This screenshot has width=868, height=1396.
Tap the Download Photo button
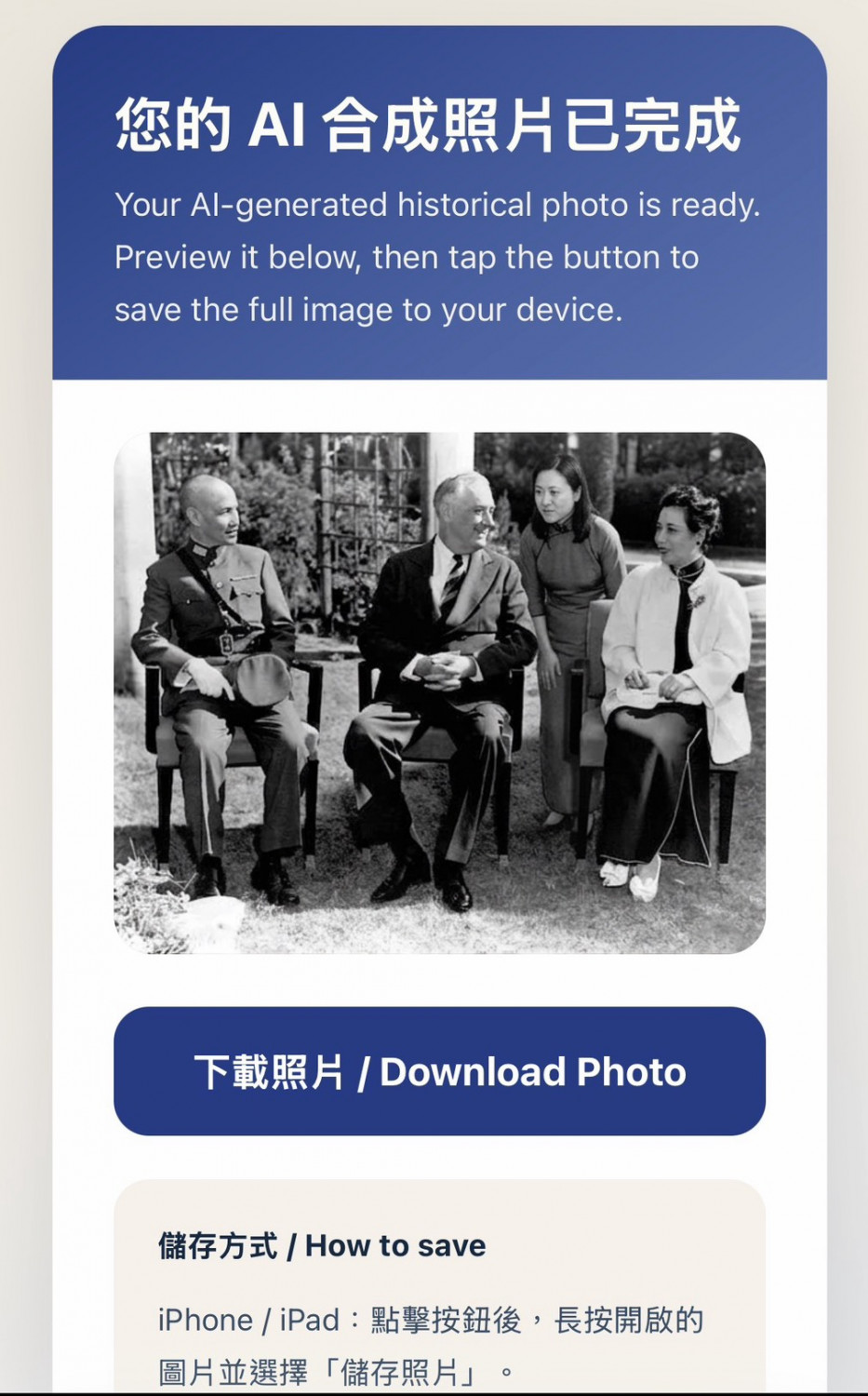[439, 1071]
